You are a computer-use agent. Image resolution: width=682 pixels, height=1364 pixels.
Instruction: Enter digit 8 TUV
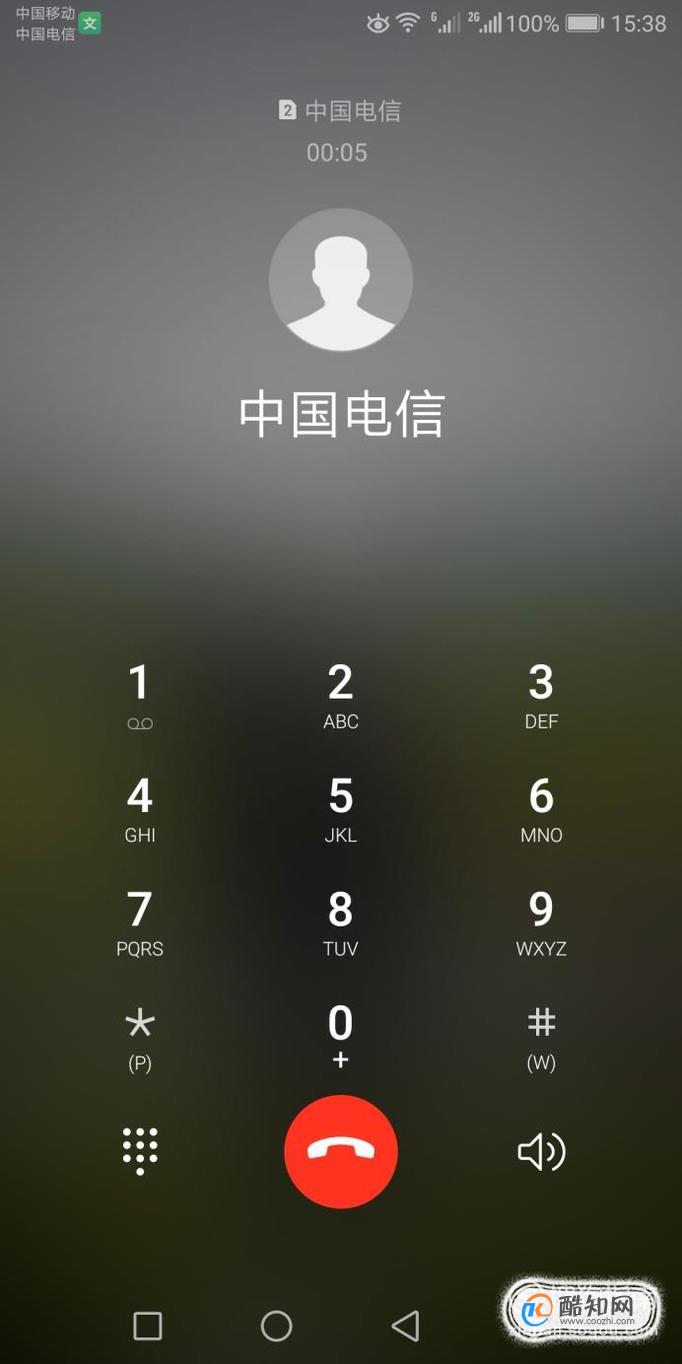click(x=341, y=923)
